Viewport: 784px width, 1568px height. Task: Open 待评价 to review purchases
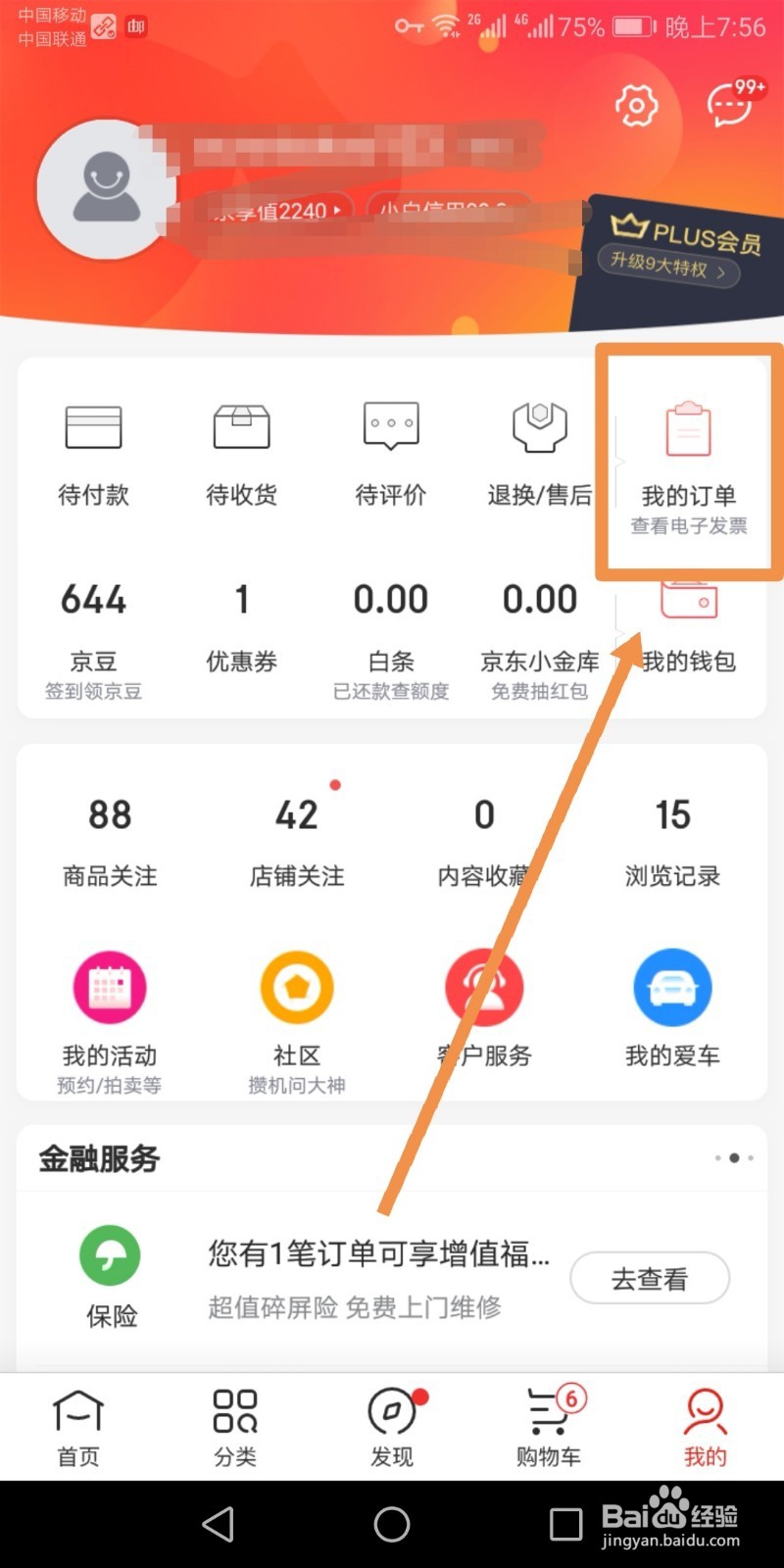tap(390, 426)
